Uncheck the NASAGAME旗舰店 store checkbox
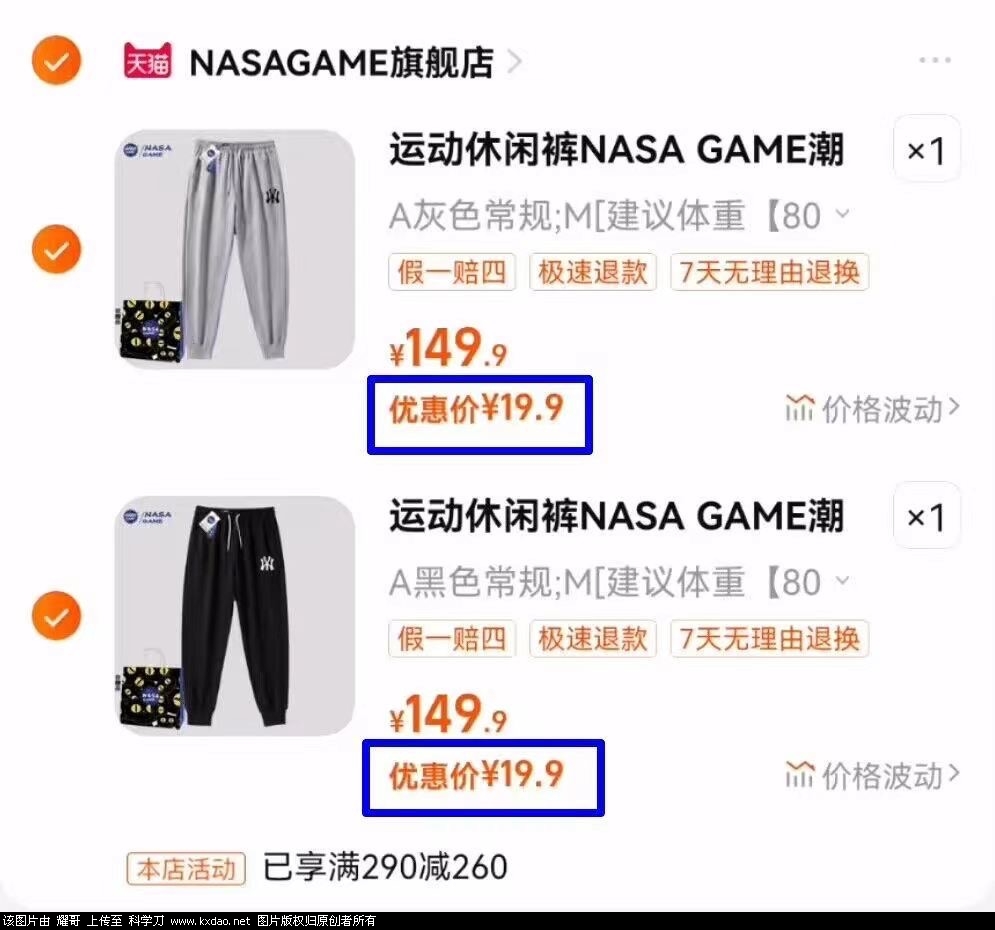Screen dimensions: 995x930 (x=57, y=62)
